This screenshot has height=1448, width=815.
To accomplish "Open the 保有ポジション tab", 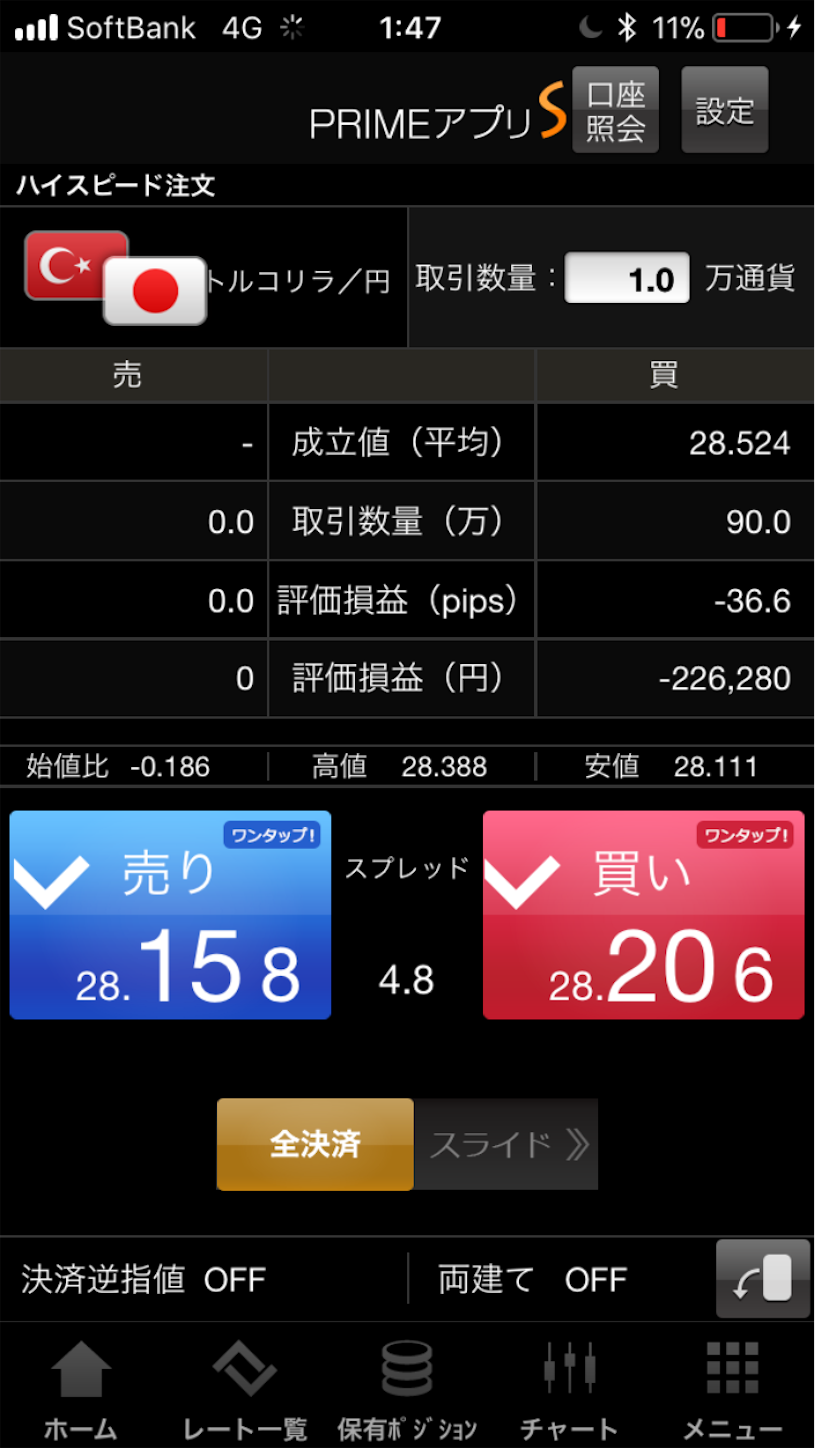I will click(x=407, y=1389).
